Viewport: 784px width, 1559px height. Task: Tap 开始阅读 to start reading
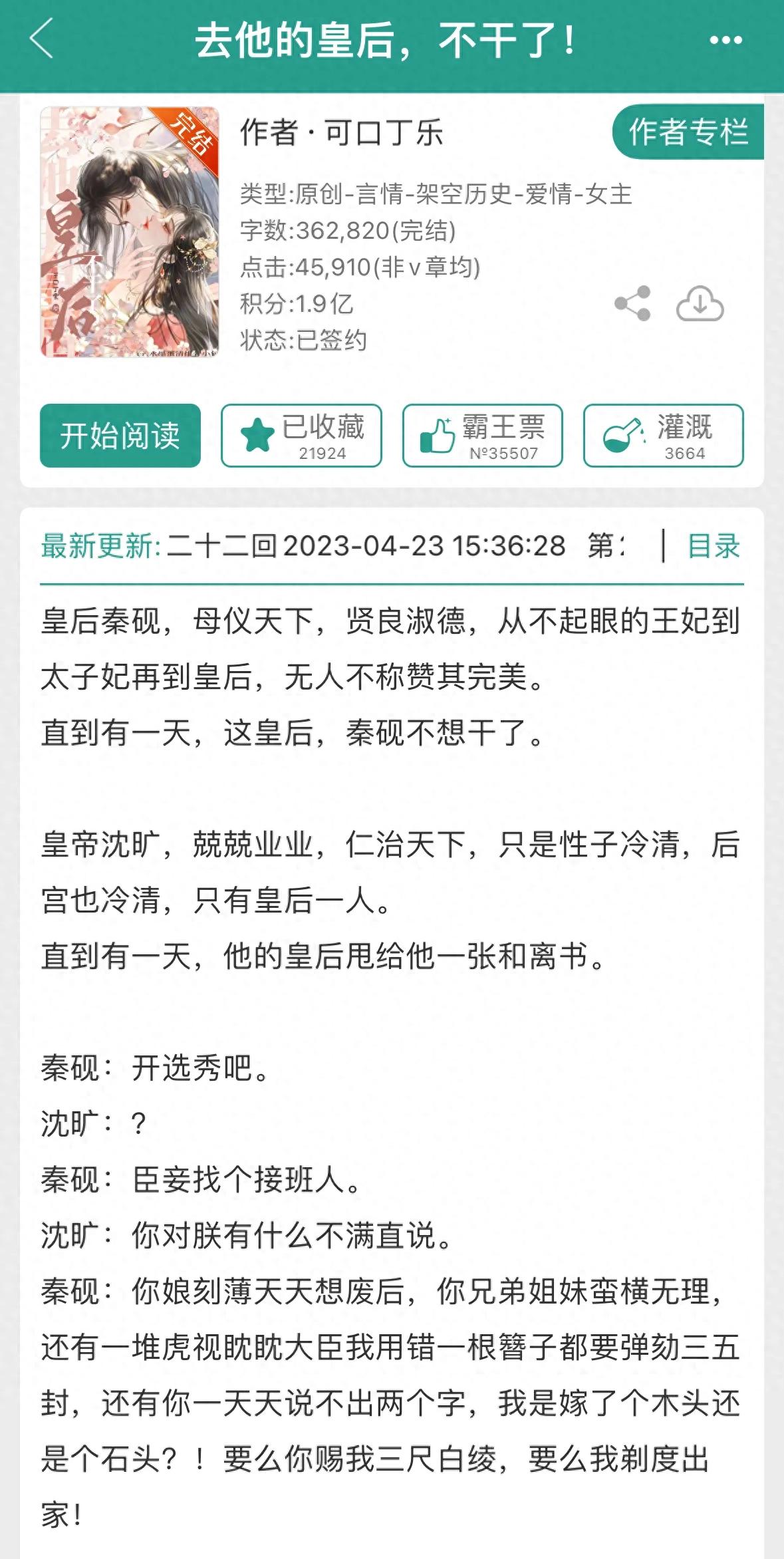point(120,436)
